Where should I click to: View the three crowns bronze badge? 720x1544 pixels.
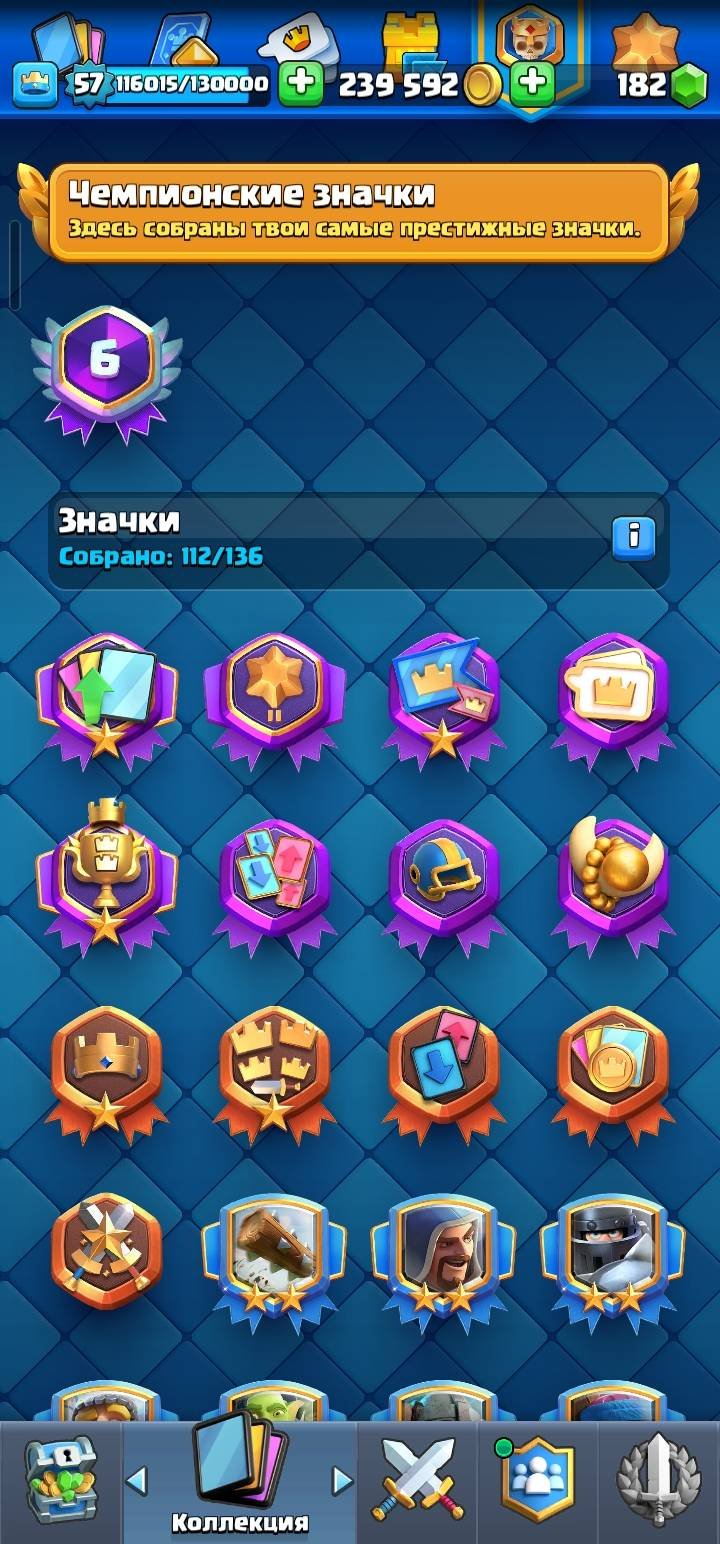(274, 1072)
